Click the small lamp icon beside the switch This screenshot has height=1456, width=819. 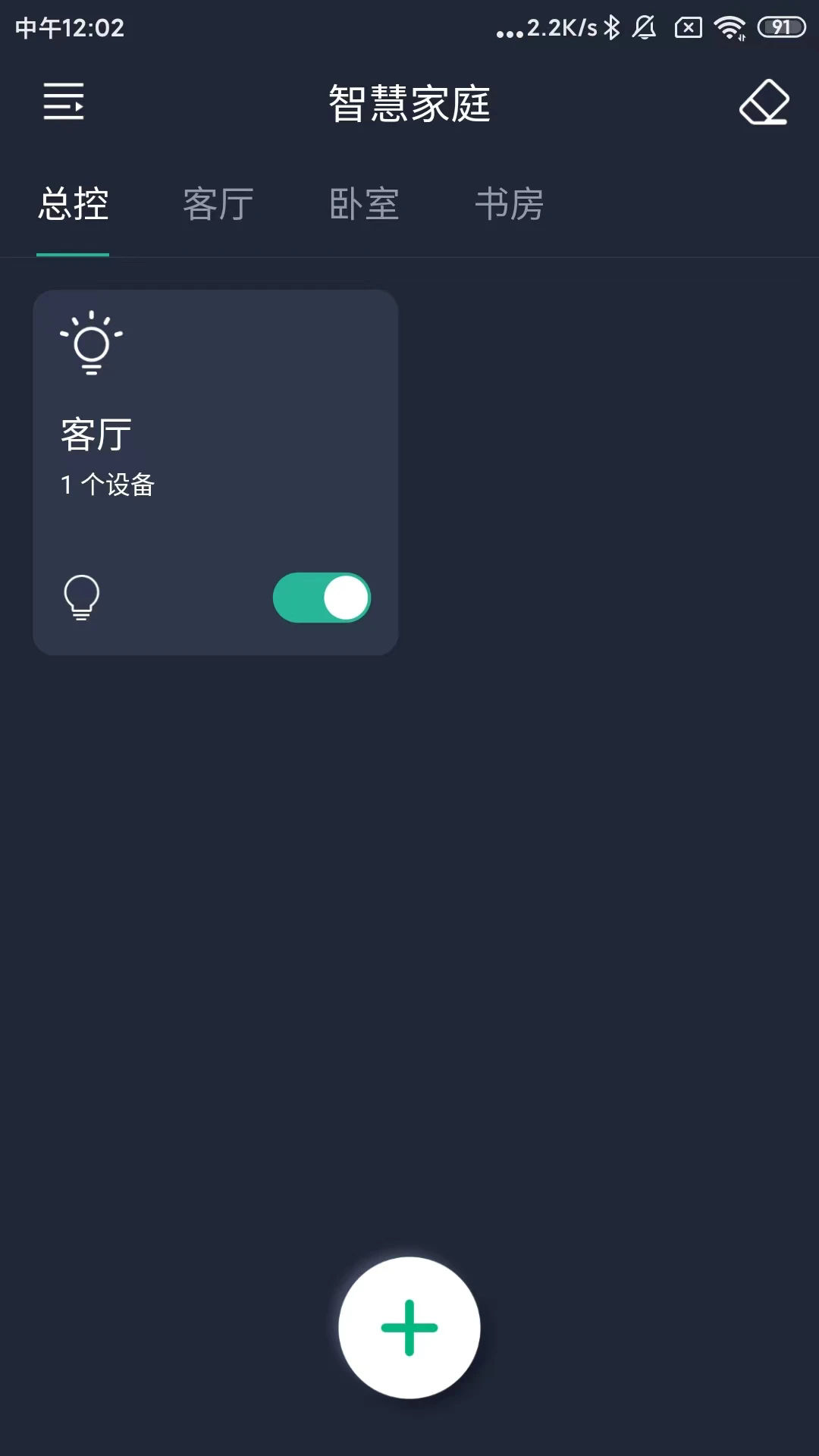[81, 598]
